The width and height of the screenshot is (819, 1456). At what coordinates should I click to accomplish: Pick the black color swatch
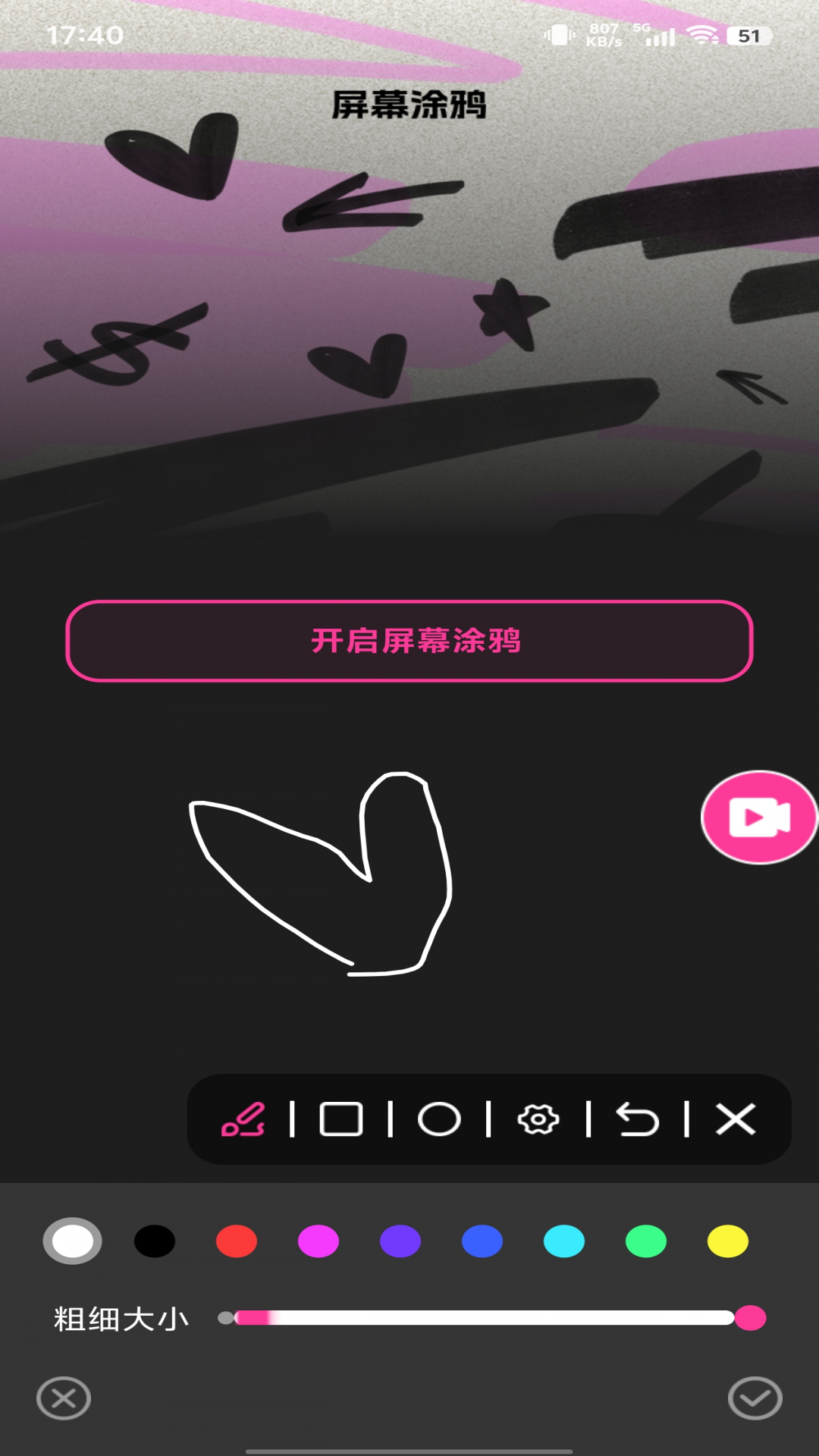click(x=155, y=1241)
